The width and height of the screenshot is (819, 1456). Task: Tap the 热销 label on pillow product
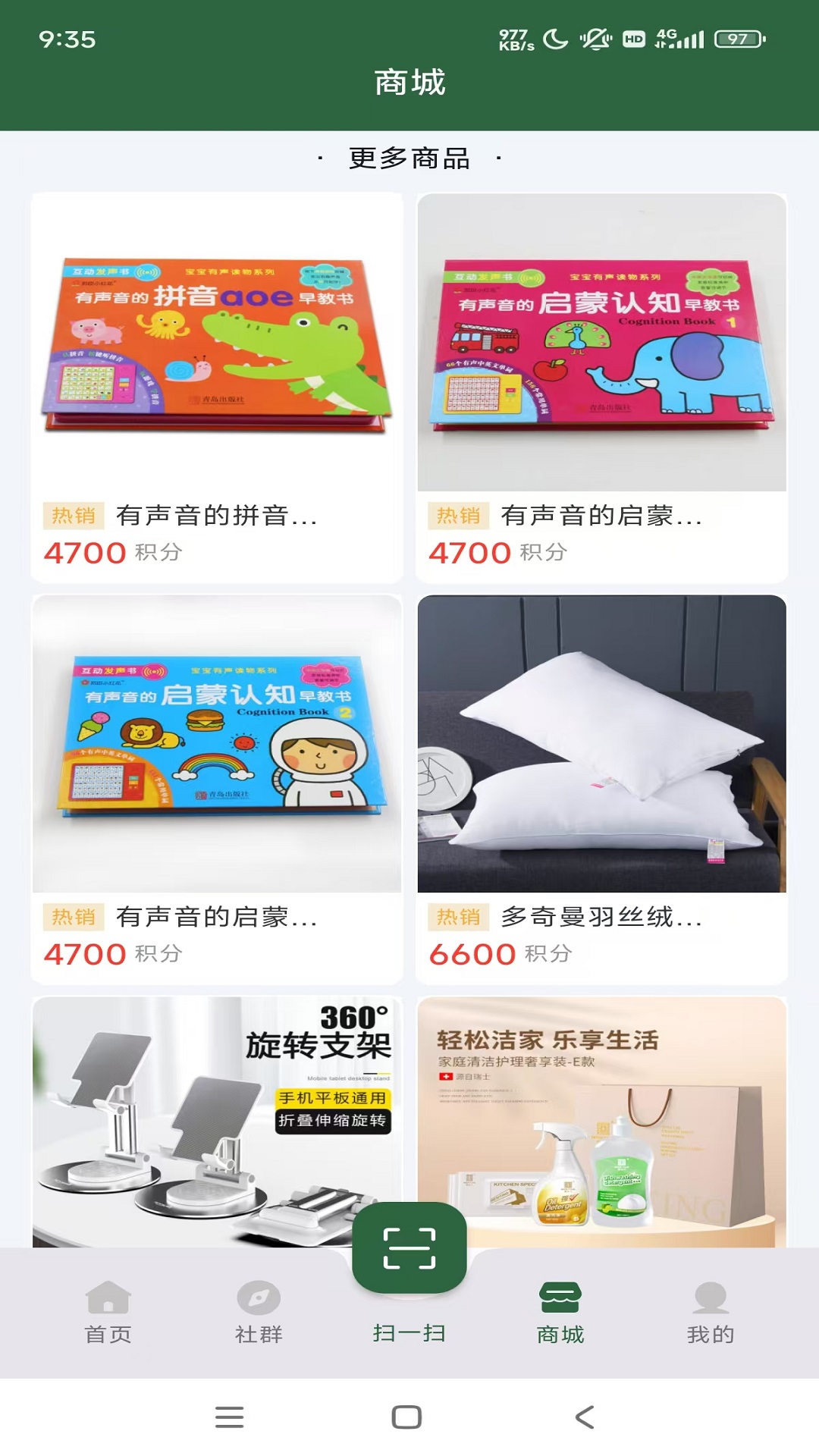click(x=459, y=919)
